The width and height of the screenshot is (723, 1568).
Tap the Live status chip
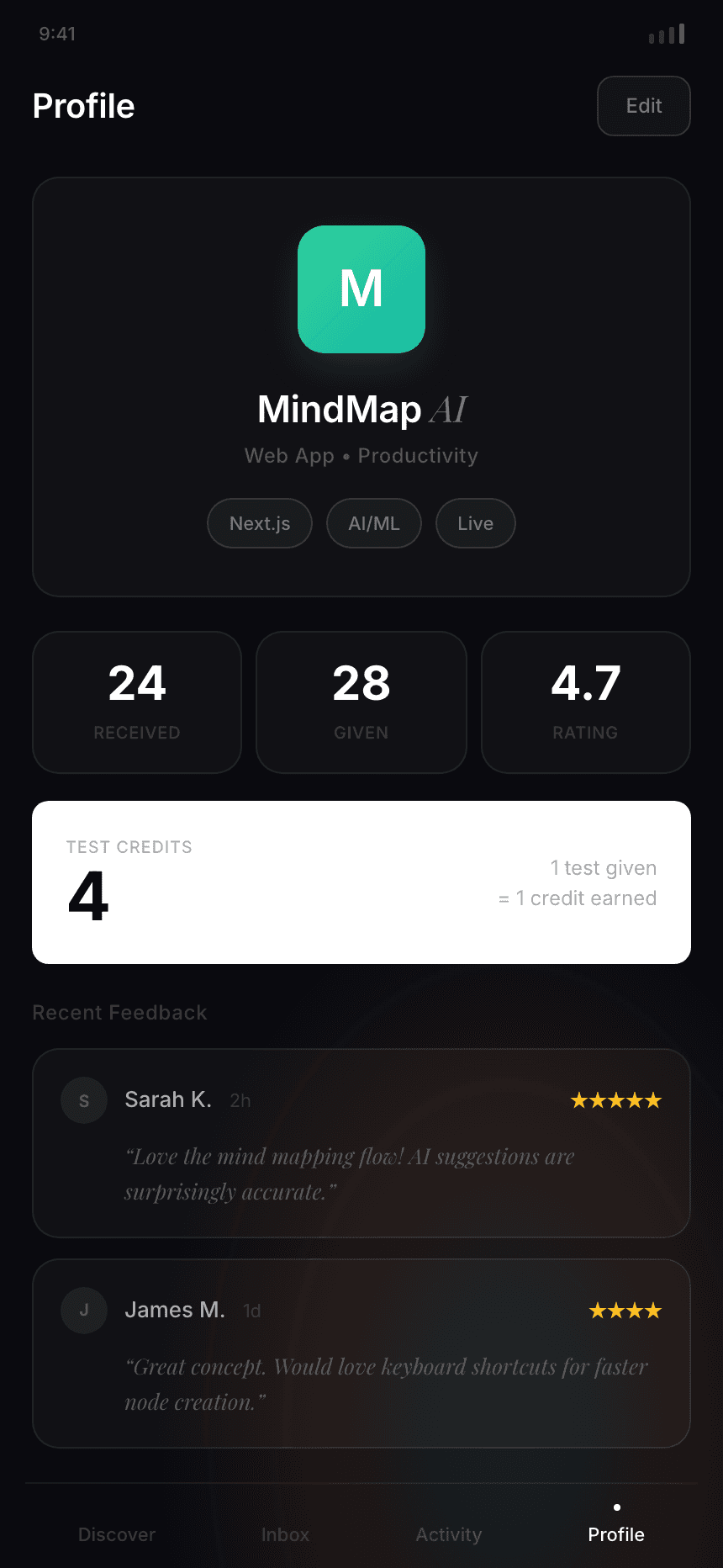click(475, 523)
